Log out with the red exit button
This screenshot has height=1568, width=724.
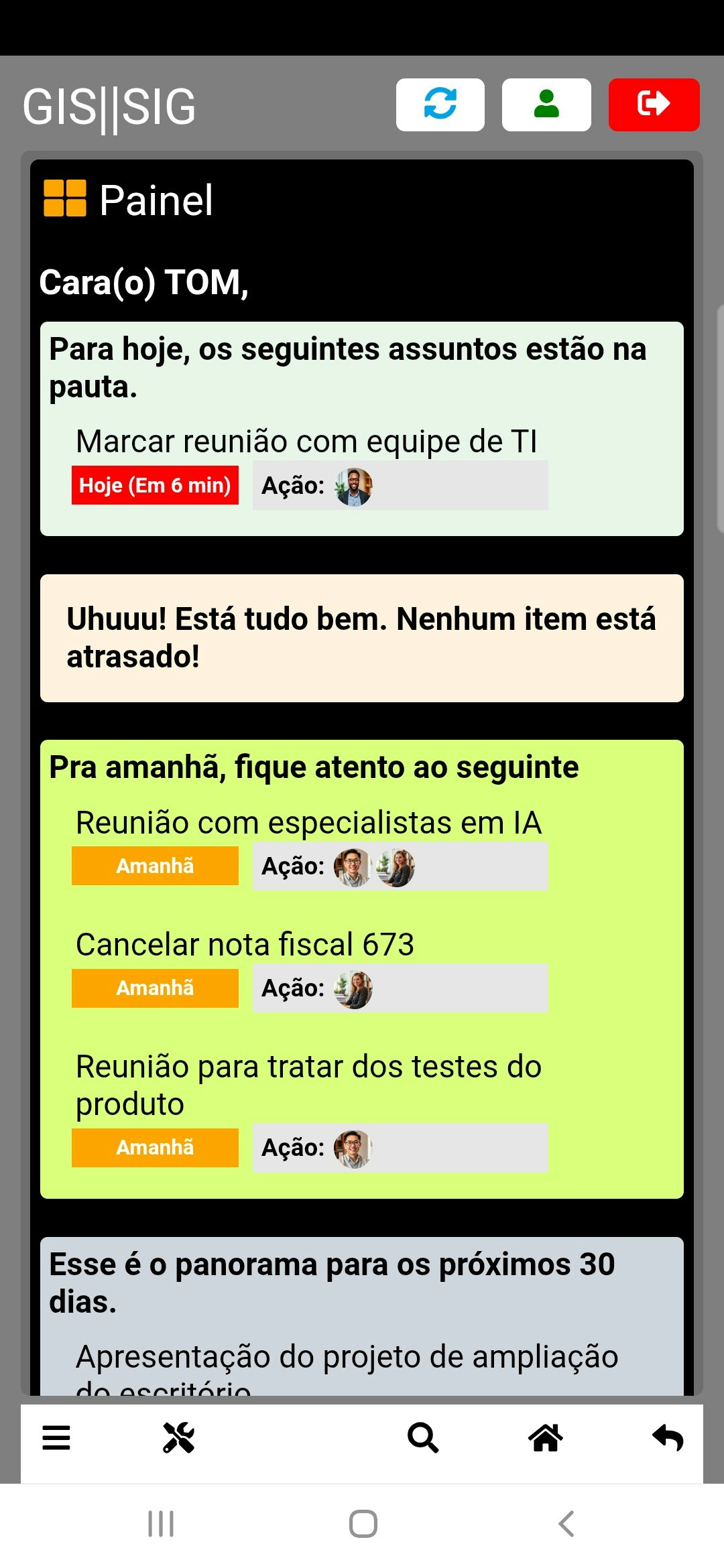pos(654,105)
